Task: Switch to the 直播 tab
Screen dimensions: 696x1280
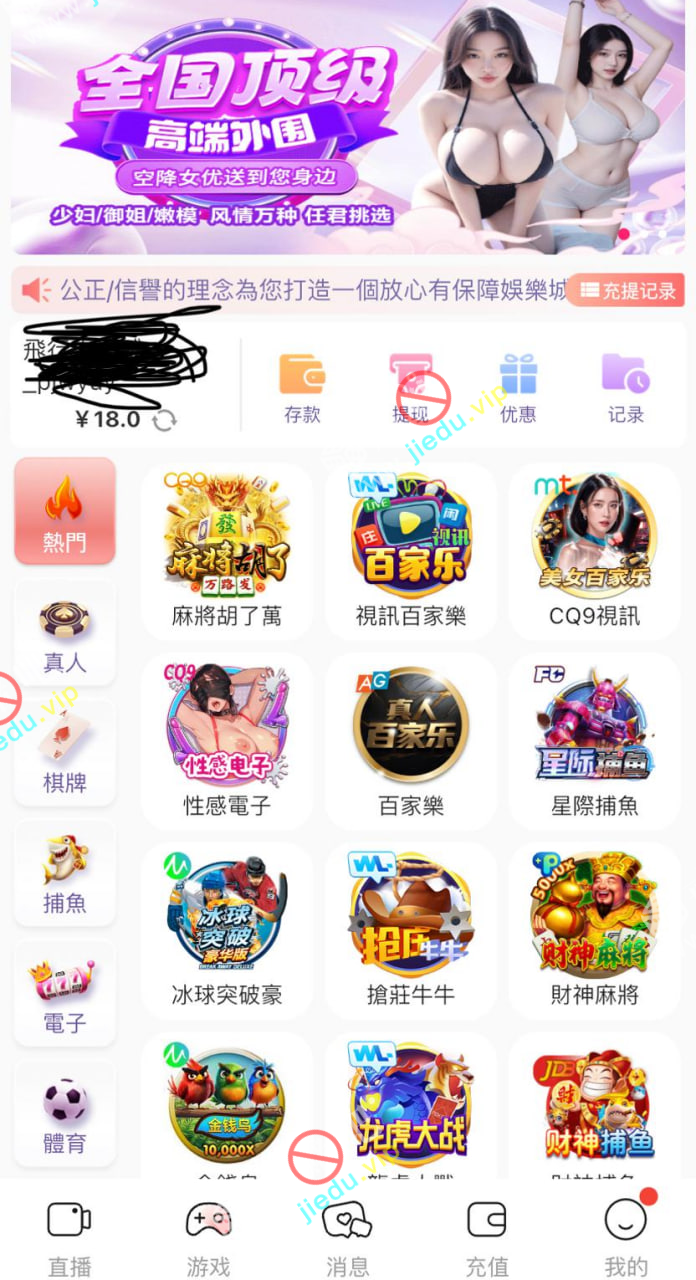Action: click(x=70, y=1238)
